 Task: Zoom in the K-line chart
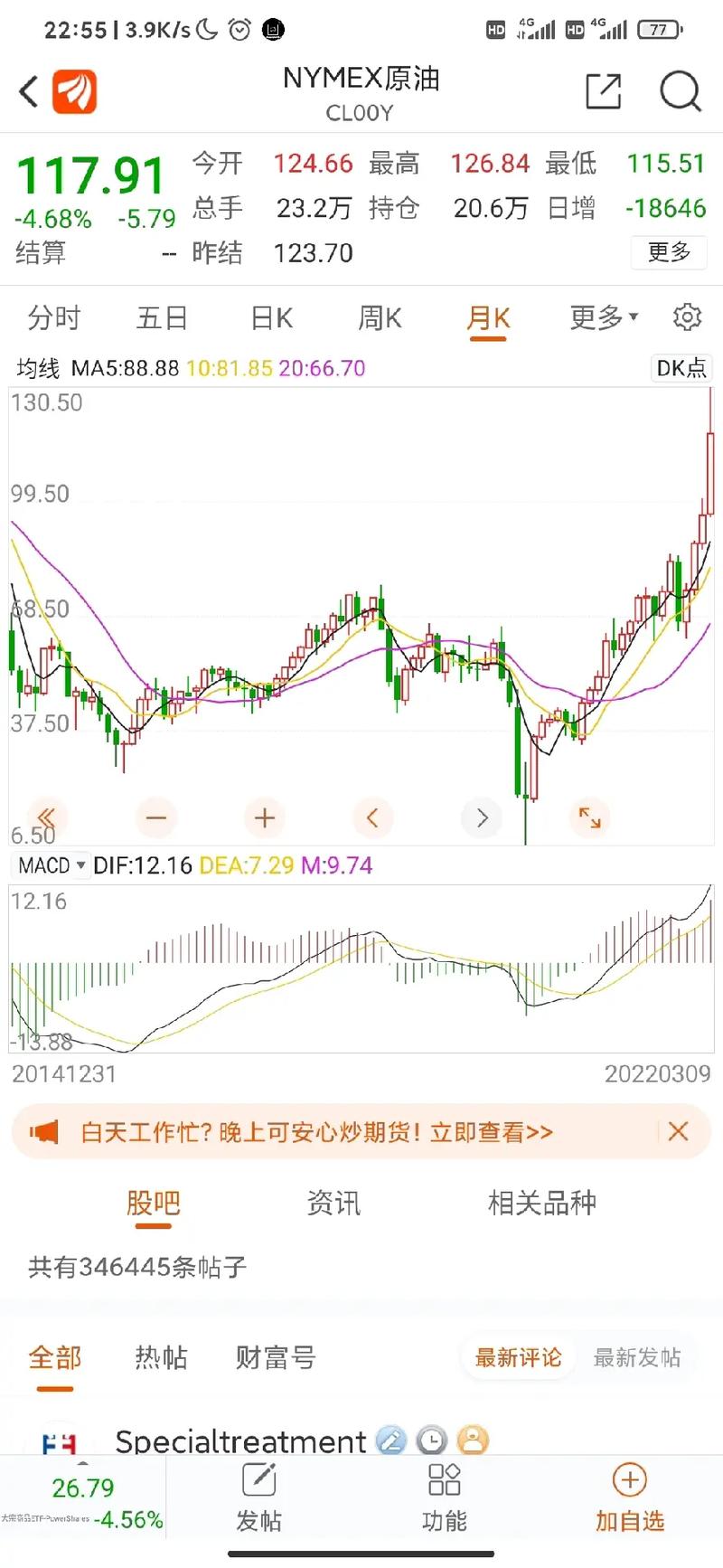(x=265, y=818)
